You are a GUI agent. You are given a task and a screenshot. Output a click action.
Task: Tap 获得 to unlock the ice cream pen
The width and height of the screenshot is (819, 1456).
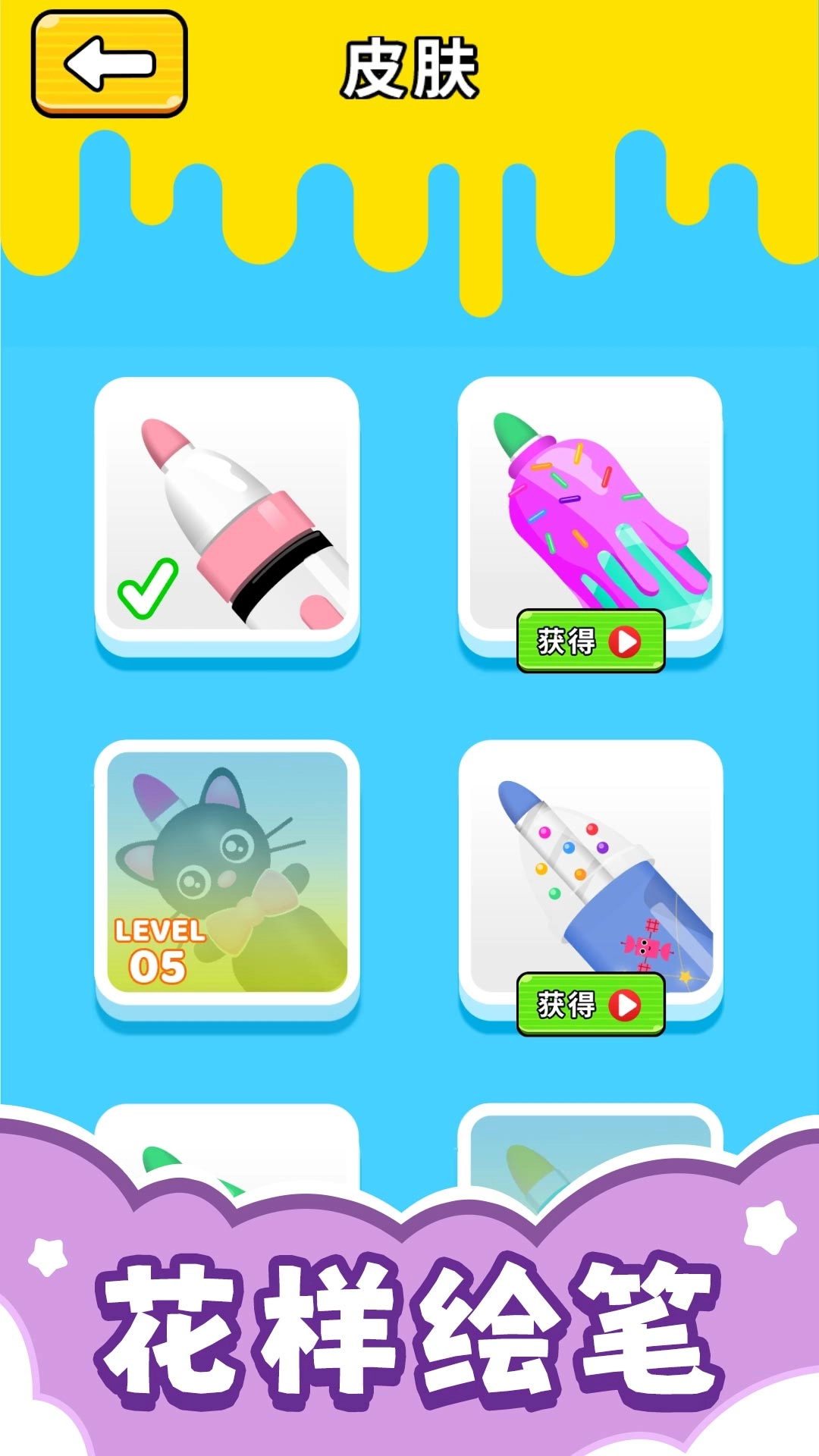click(591, 642)
